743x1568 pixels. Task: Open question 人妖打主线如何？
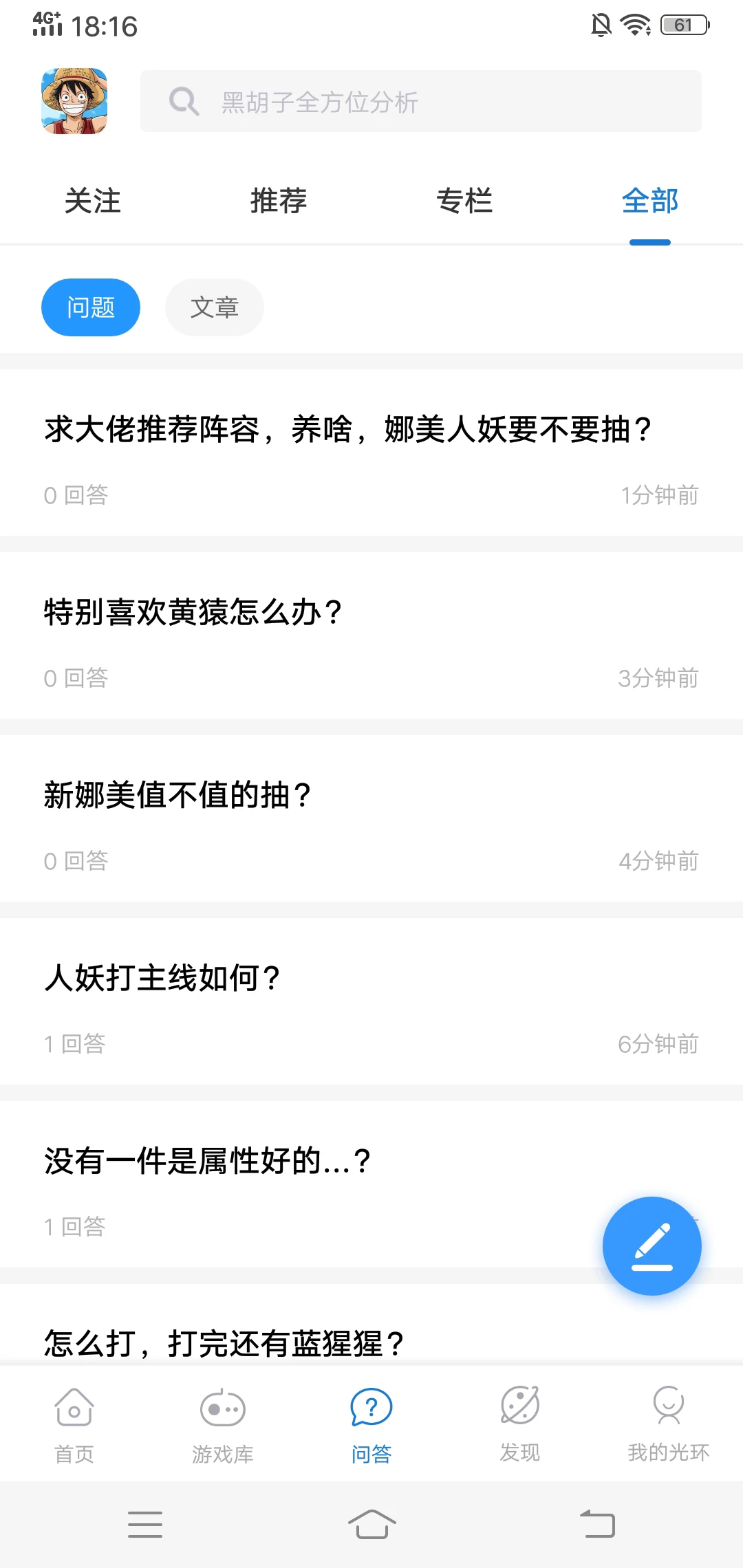click(162, 978)
